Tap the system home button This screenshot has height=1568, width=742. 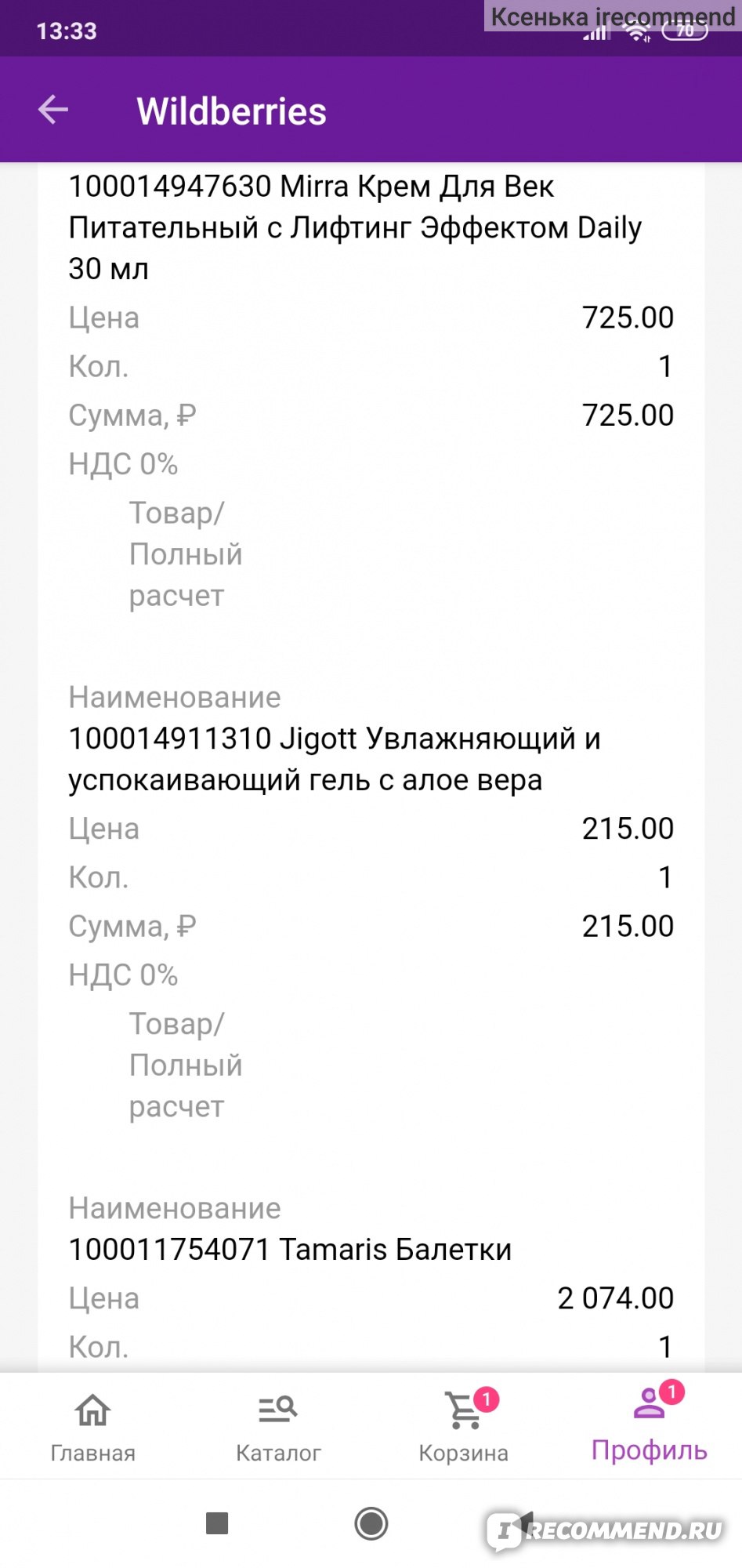[371, 1524]
